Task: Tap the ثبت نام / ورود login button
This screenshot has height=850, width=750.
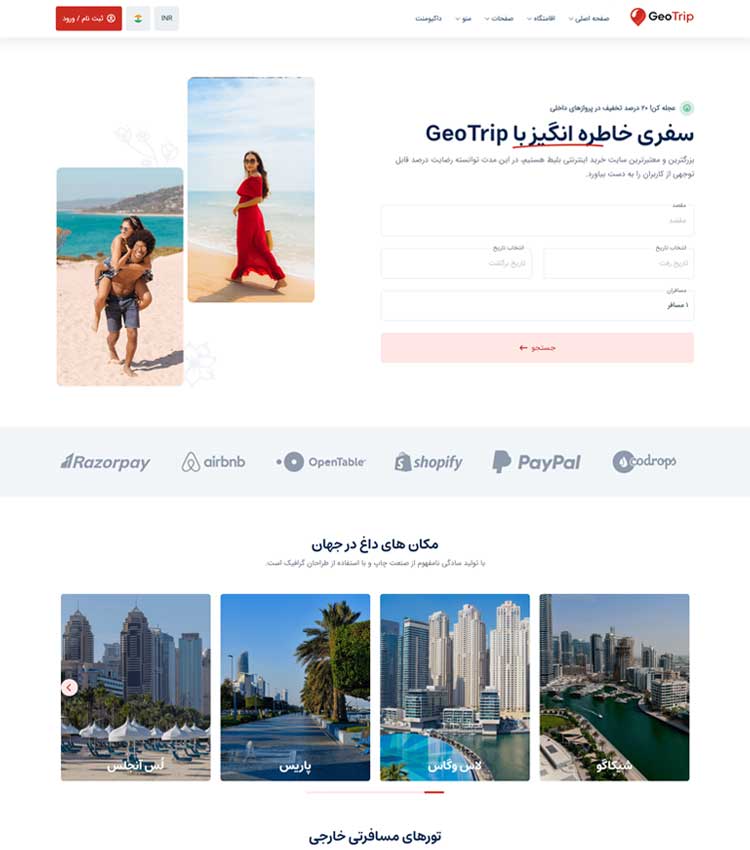Action: click(x=89, y=18)
